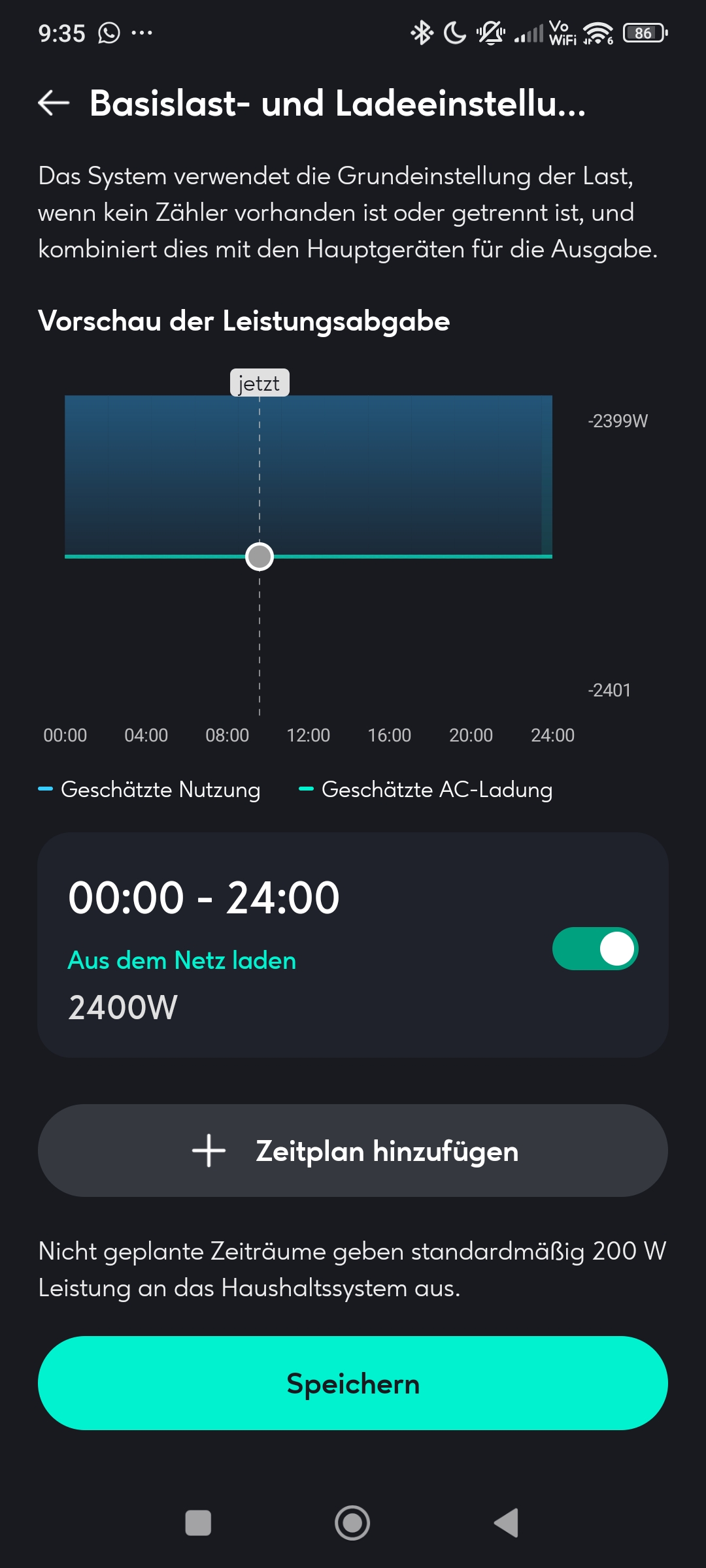Tap the system home button
The image size is (706, 1568).
pos(352,1523)
